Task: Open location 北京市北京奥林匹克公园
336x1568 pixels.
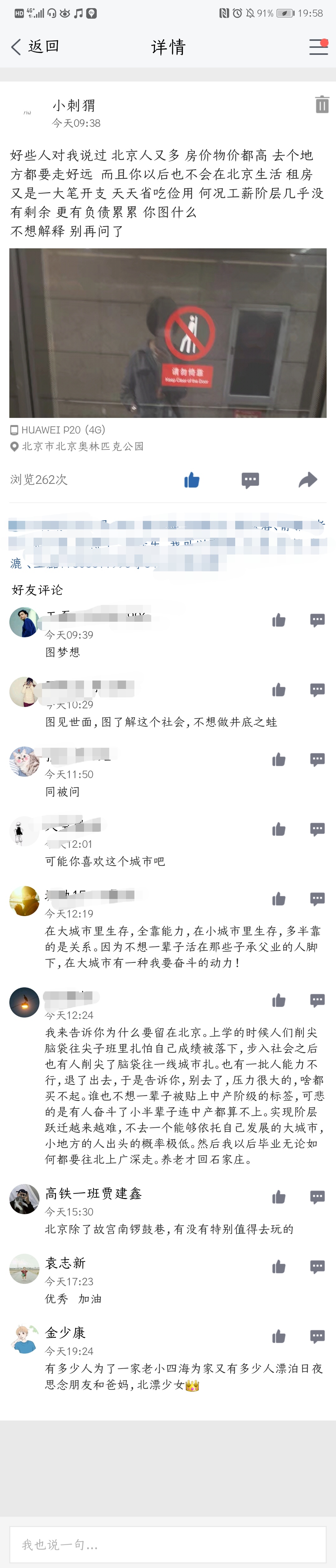Action: point(82,446)
